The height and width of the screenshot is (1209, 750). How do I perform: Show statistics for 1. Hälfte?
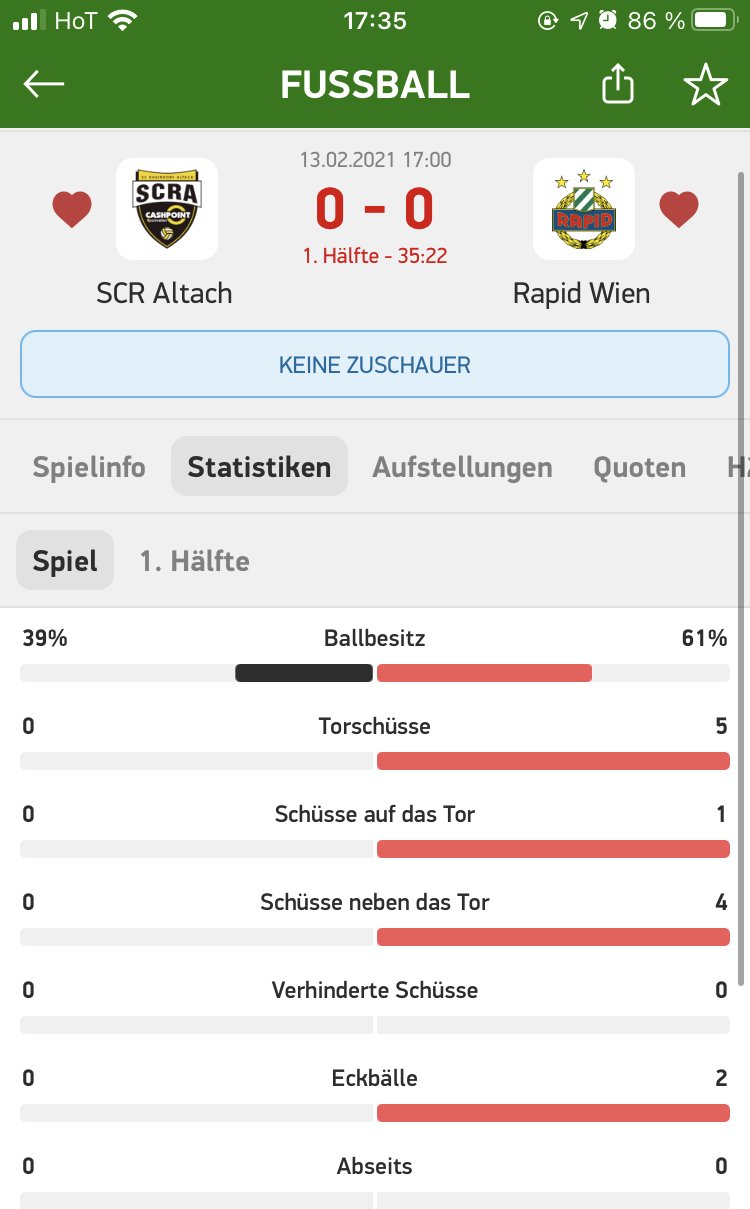[194, 561]
